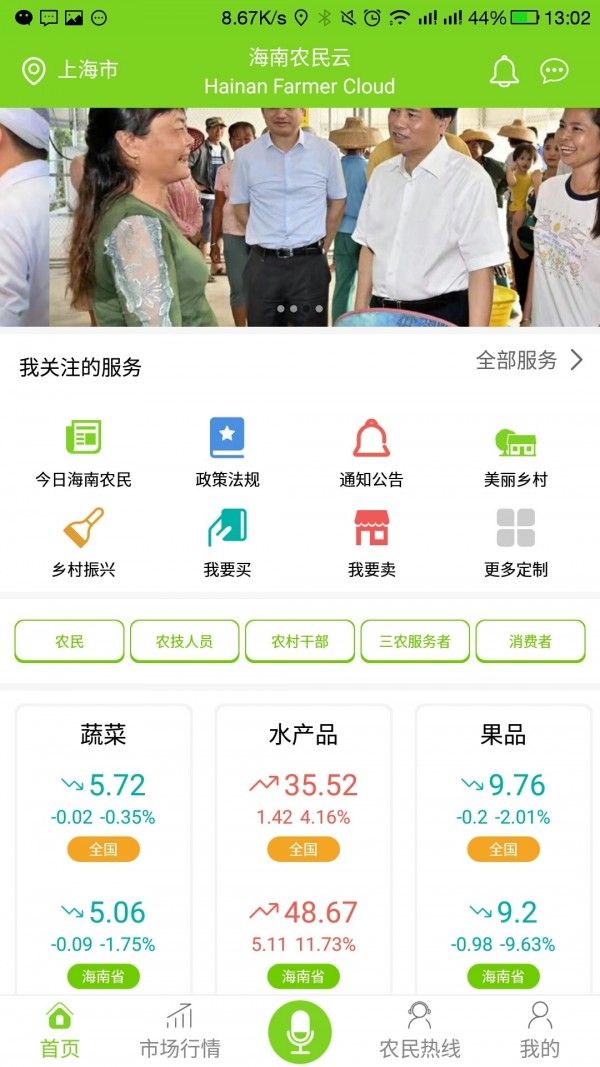Go to the 我的 tab
The image size is (600, 1067).
539,1032
